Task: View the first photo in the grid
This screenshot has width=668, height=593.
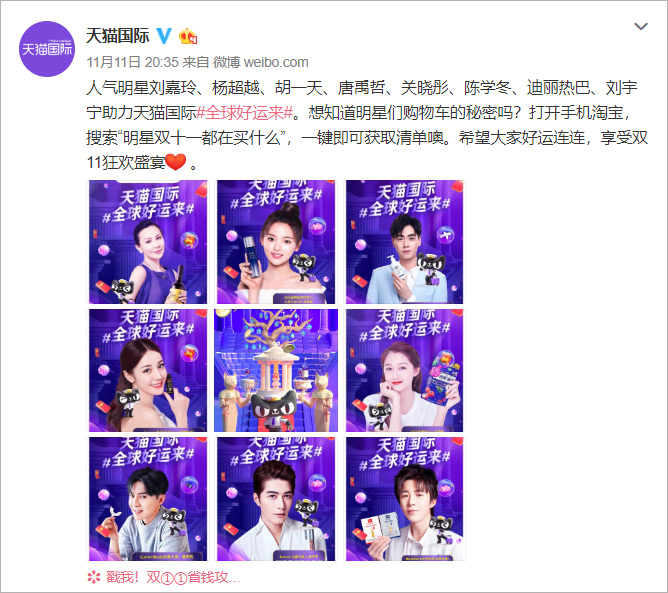Action: tap(148, 240)
